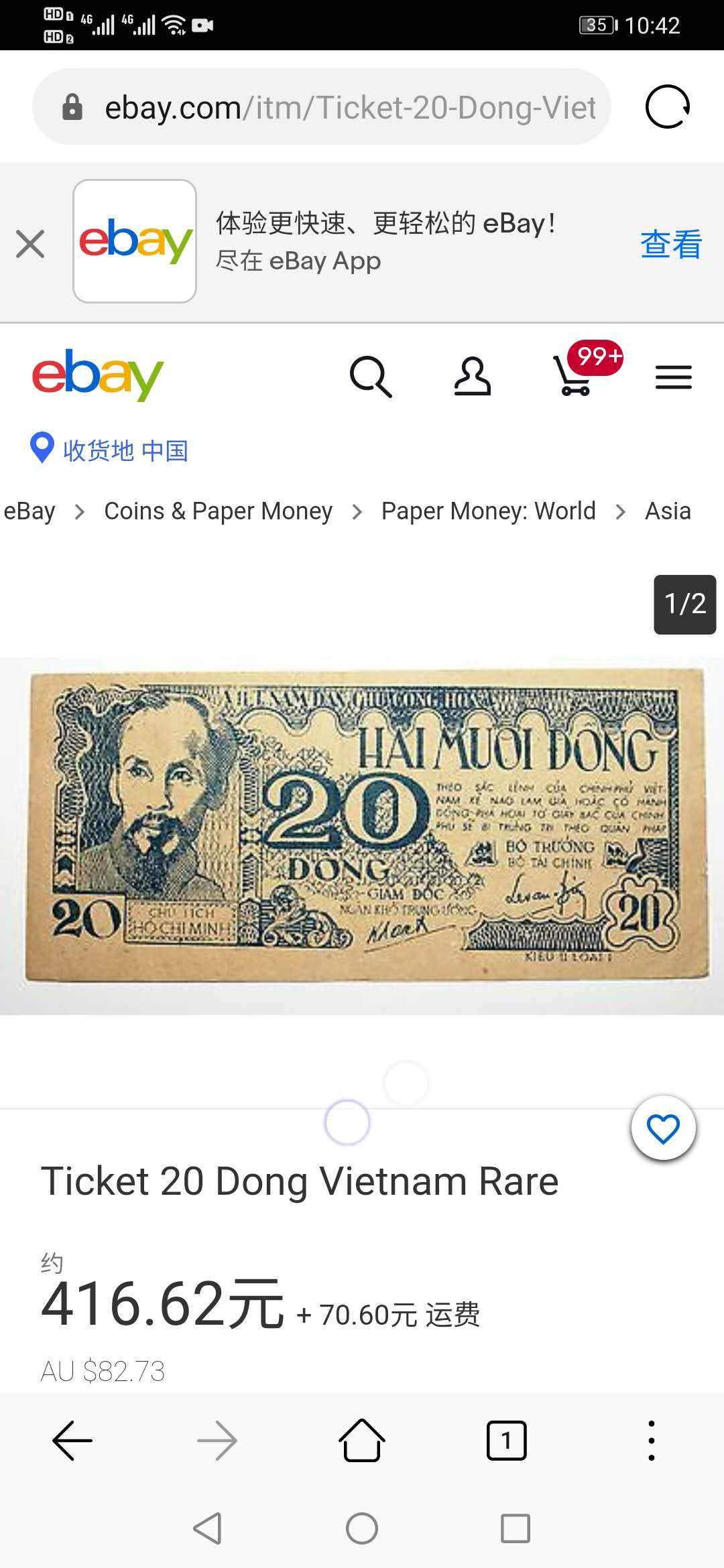Open the Asia breadcrumb category
Image resolution: width=724 pixels, height=1568 pixels.
pos(668,511)
